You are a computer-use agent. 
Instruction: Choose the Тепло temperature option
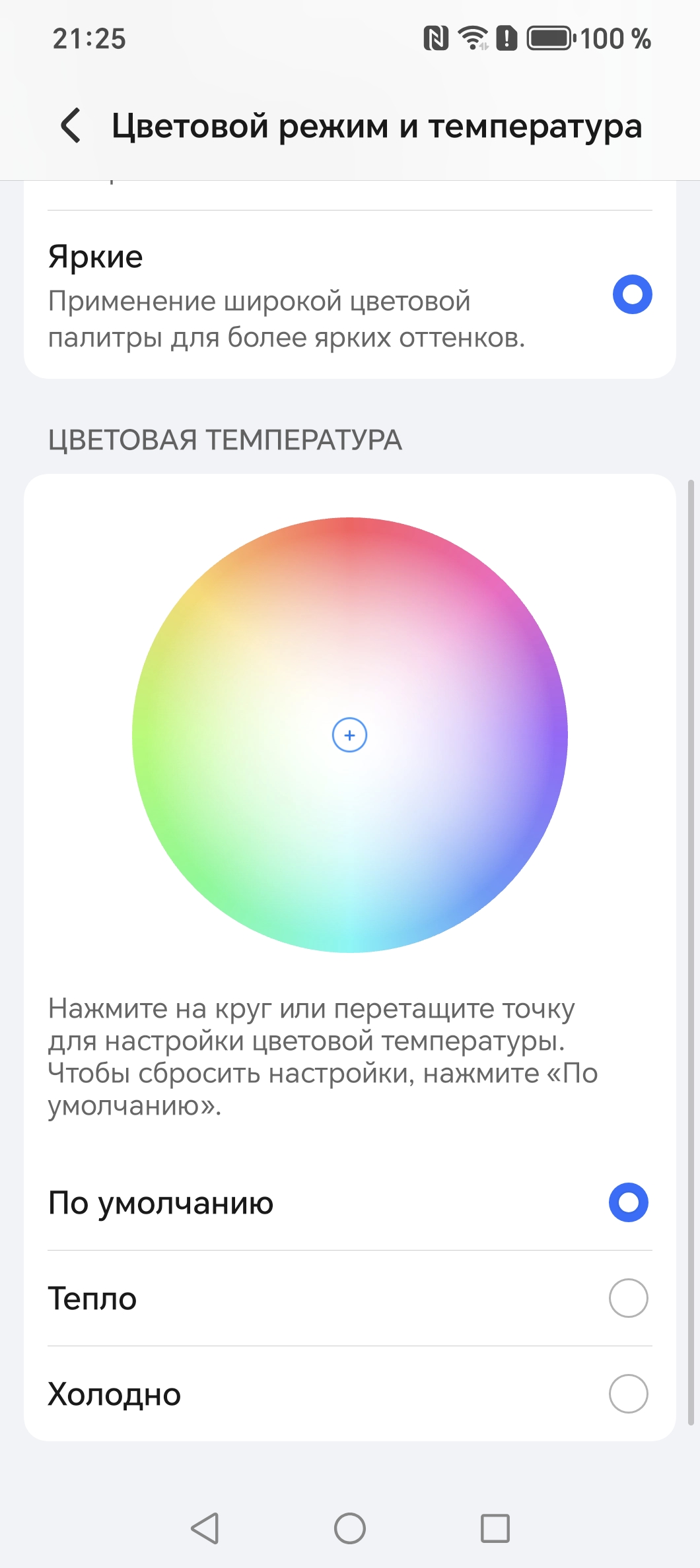click(x=627, y=1298)
